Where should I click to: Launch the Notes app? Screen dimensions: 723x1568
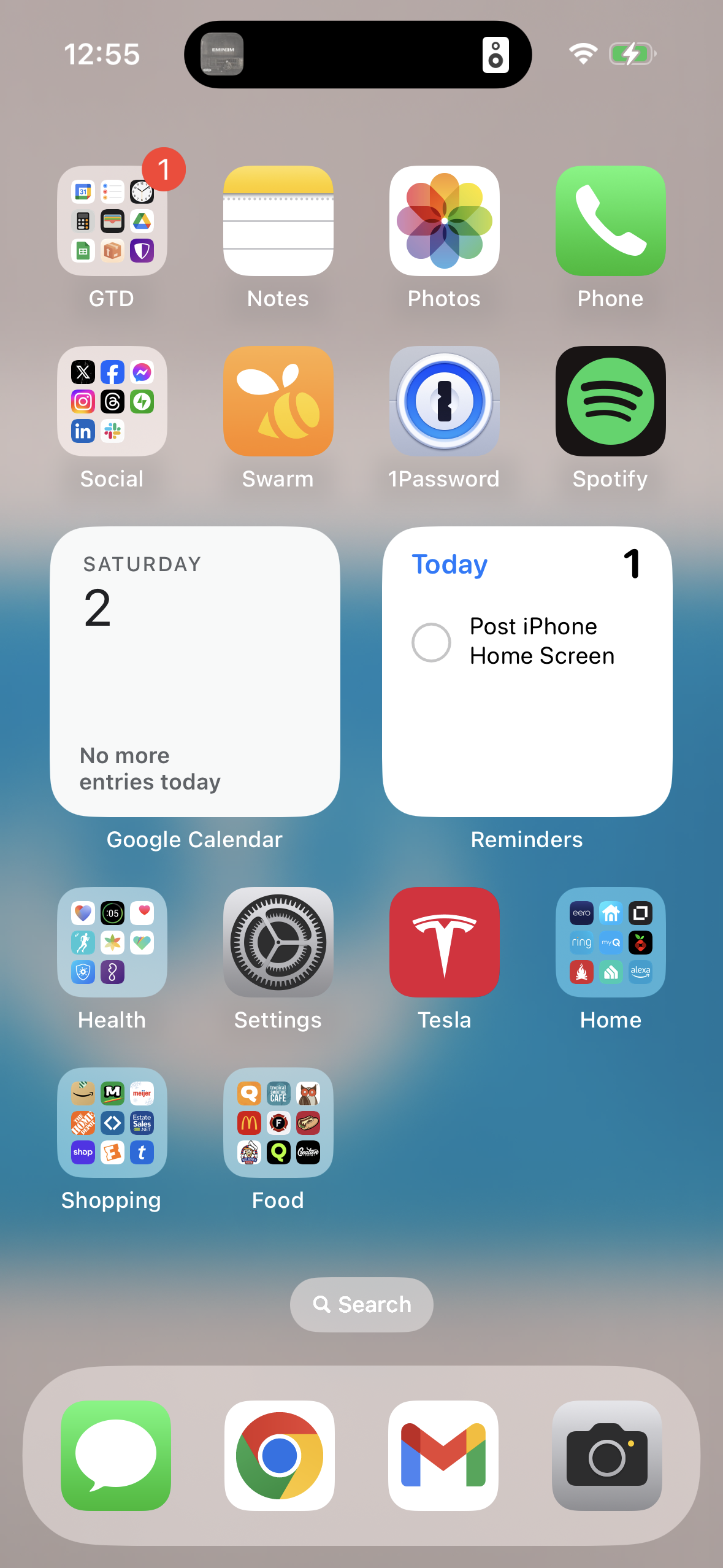pos(277,221)
